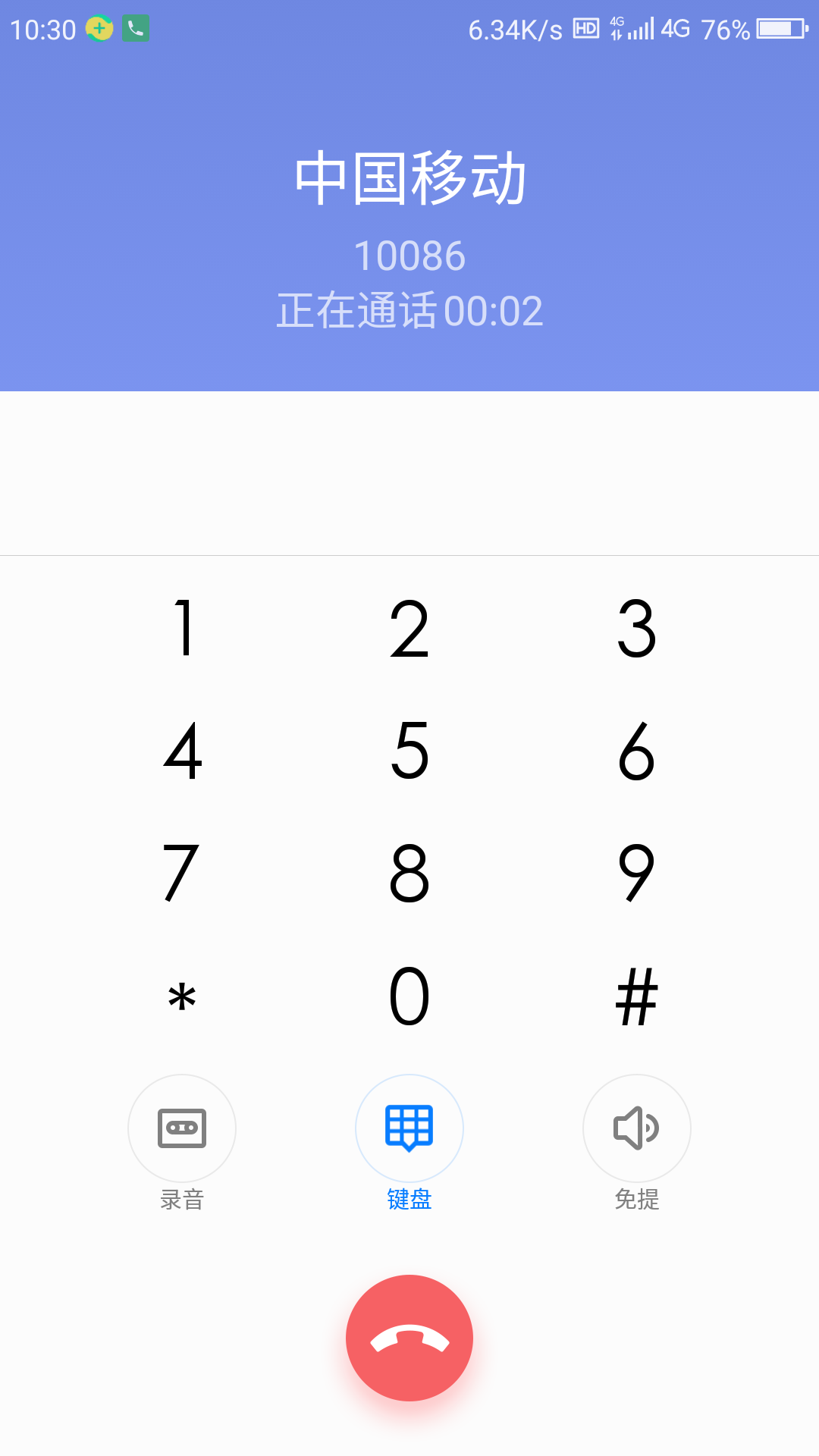Turn on speakerphone (免提)
Image resolution: width=819 pixels, height=1456 pixels.
637,1128
